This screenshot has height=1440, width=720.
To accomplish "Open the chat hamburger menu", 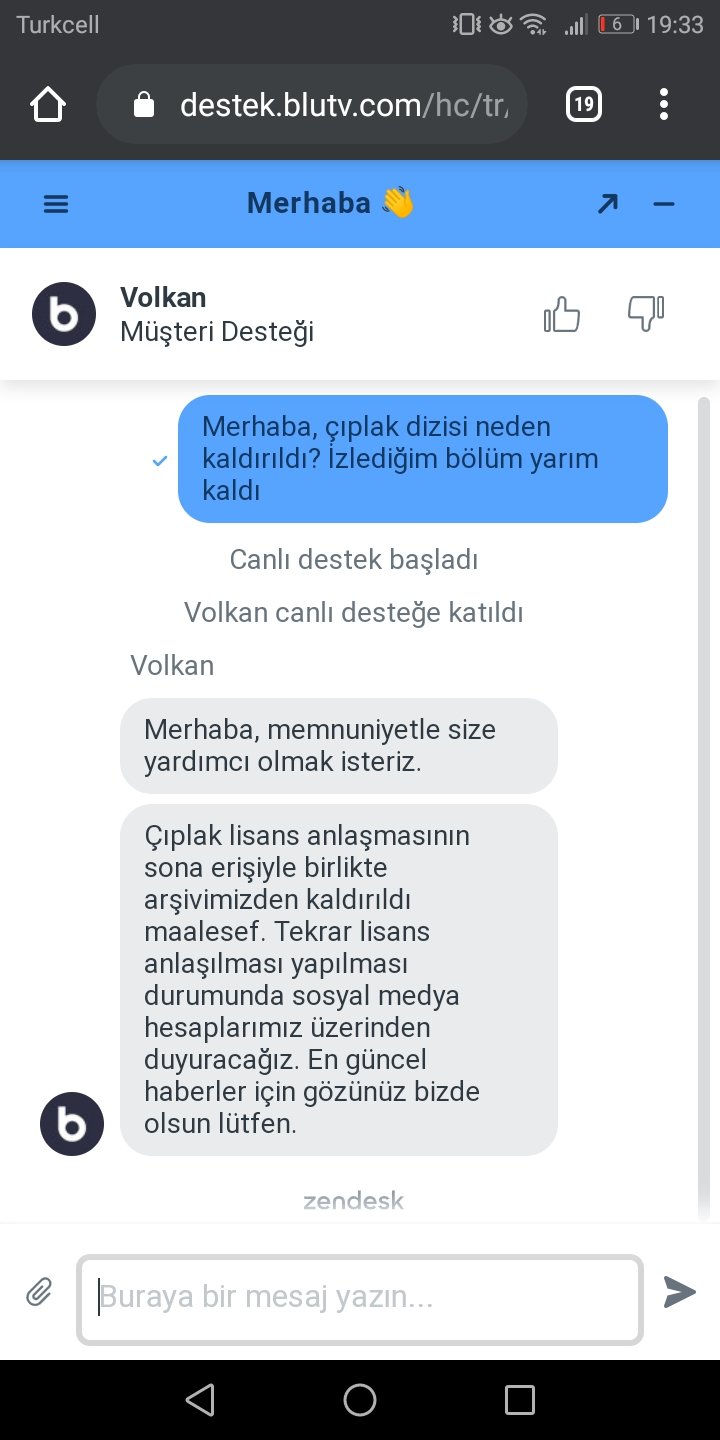I will 56,204.
